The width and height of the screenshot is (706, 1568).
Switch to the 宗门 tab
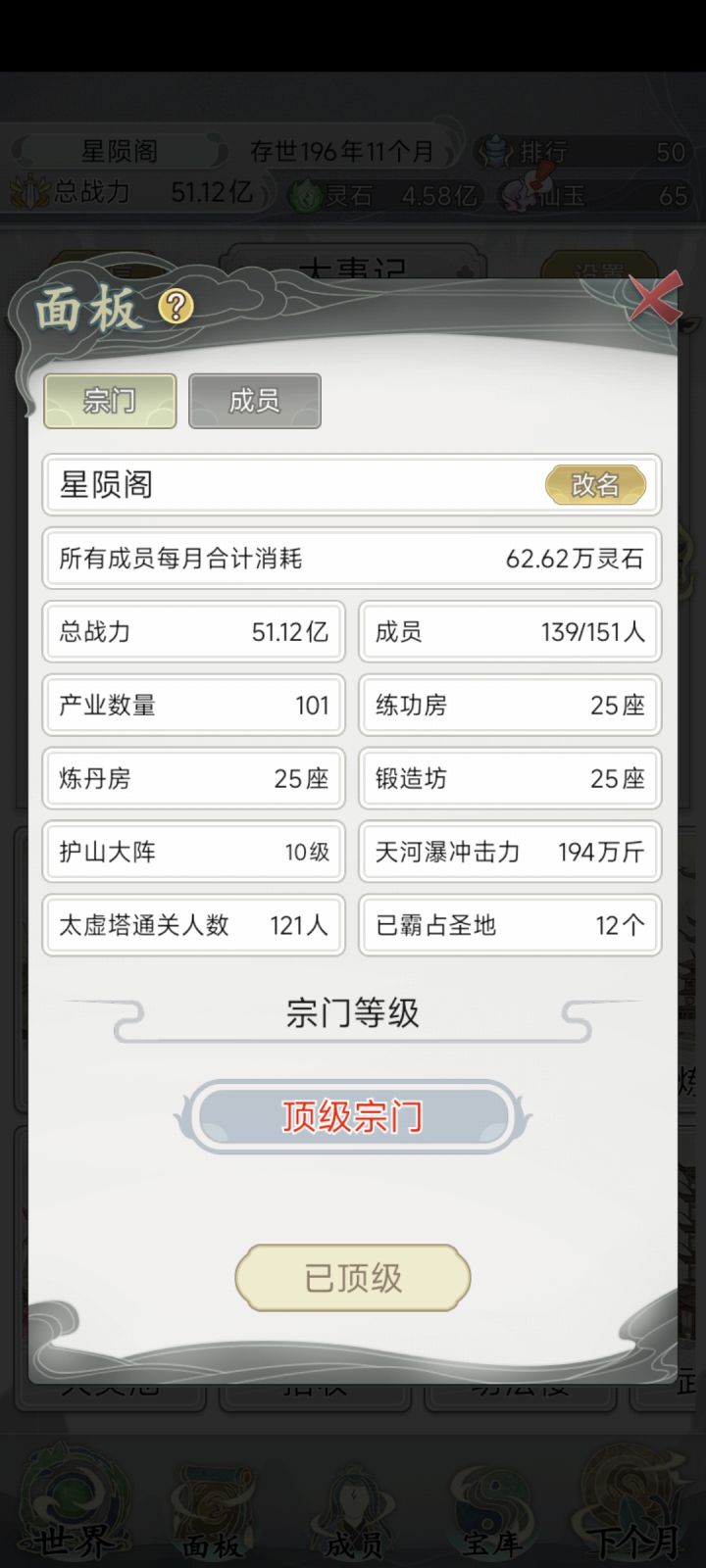(x=109, y=401)
